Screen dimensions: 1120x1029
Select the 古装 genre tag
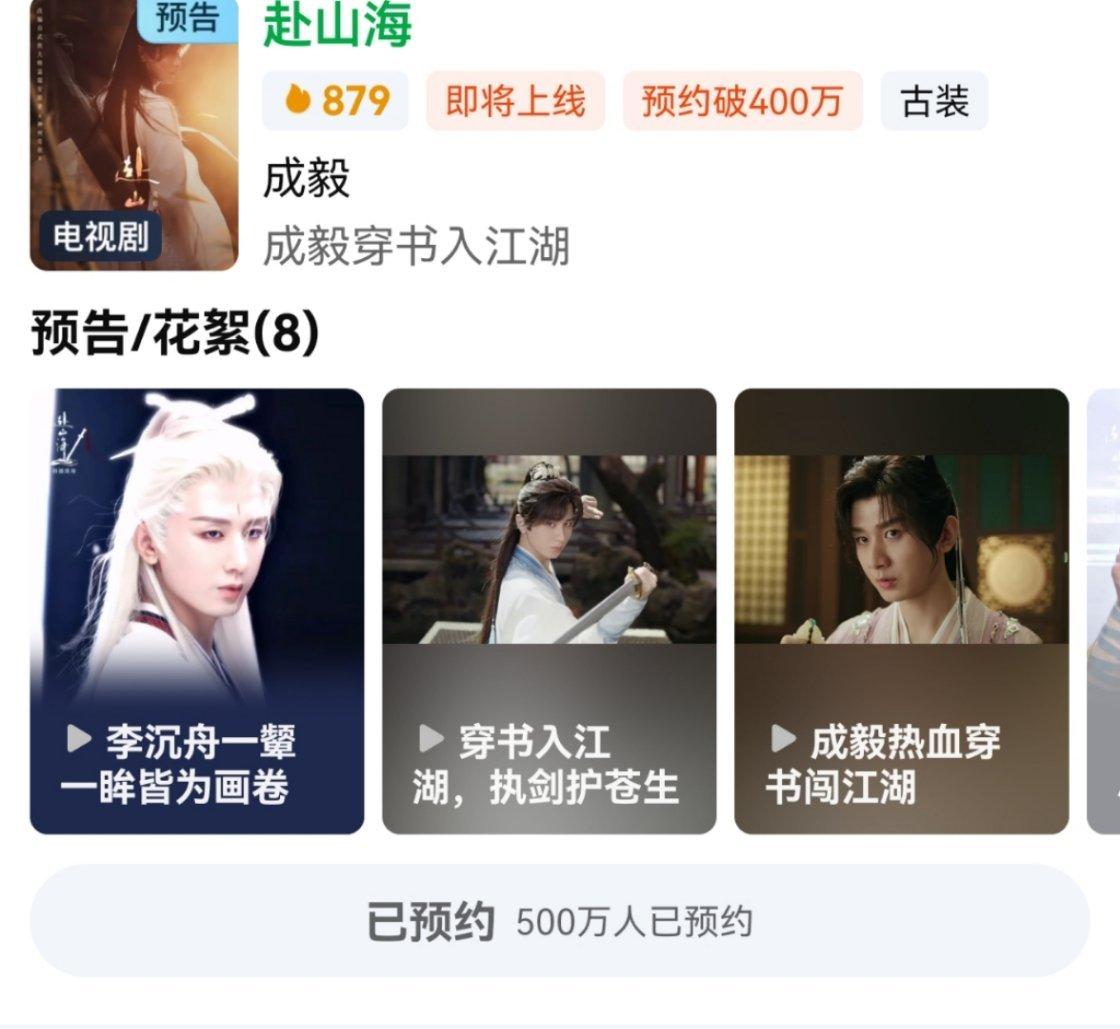pyautogui.click(x=934, y=101)
